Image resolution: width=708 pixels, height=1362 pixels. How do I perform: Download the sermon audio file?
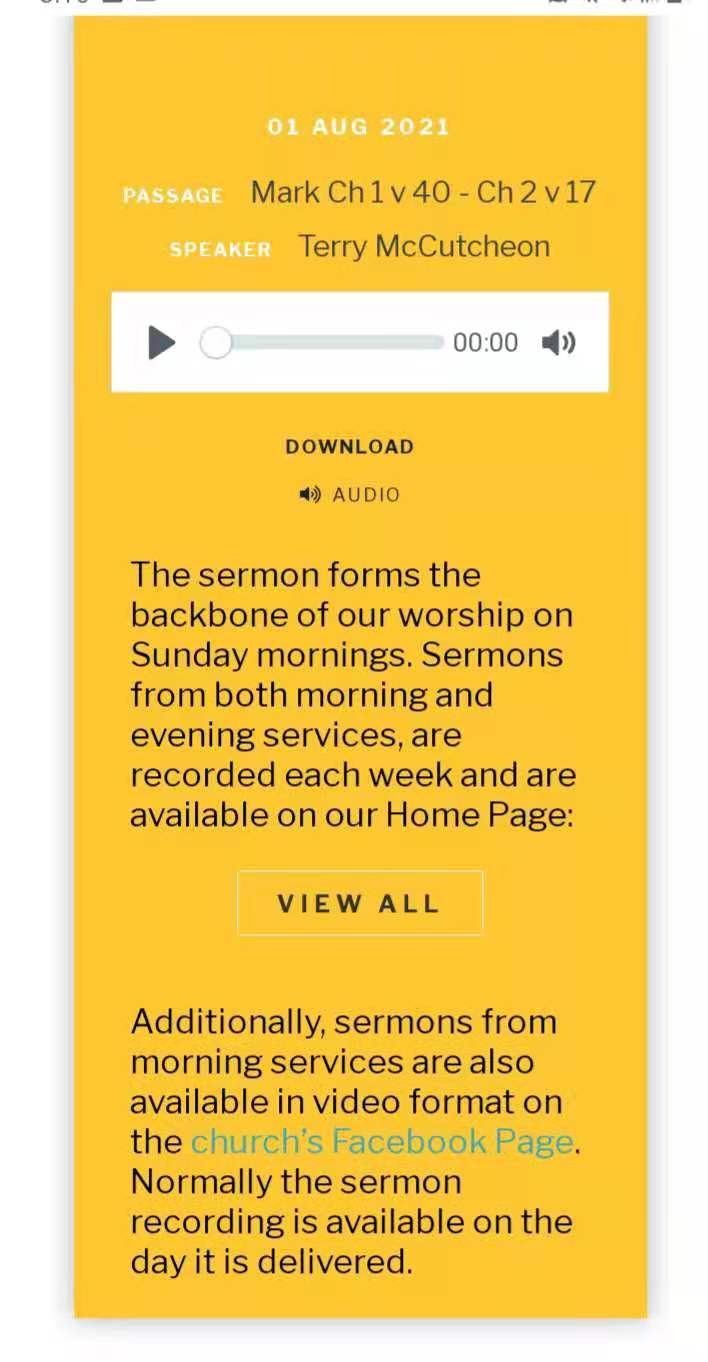coord(350,494)
